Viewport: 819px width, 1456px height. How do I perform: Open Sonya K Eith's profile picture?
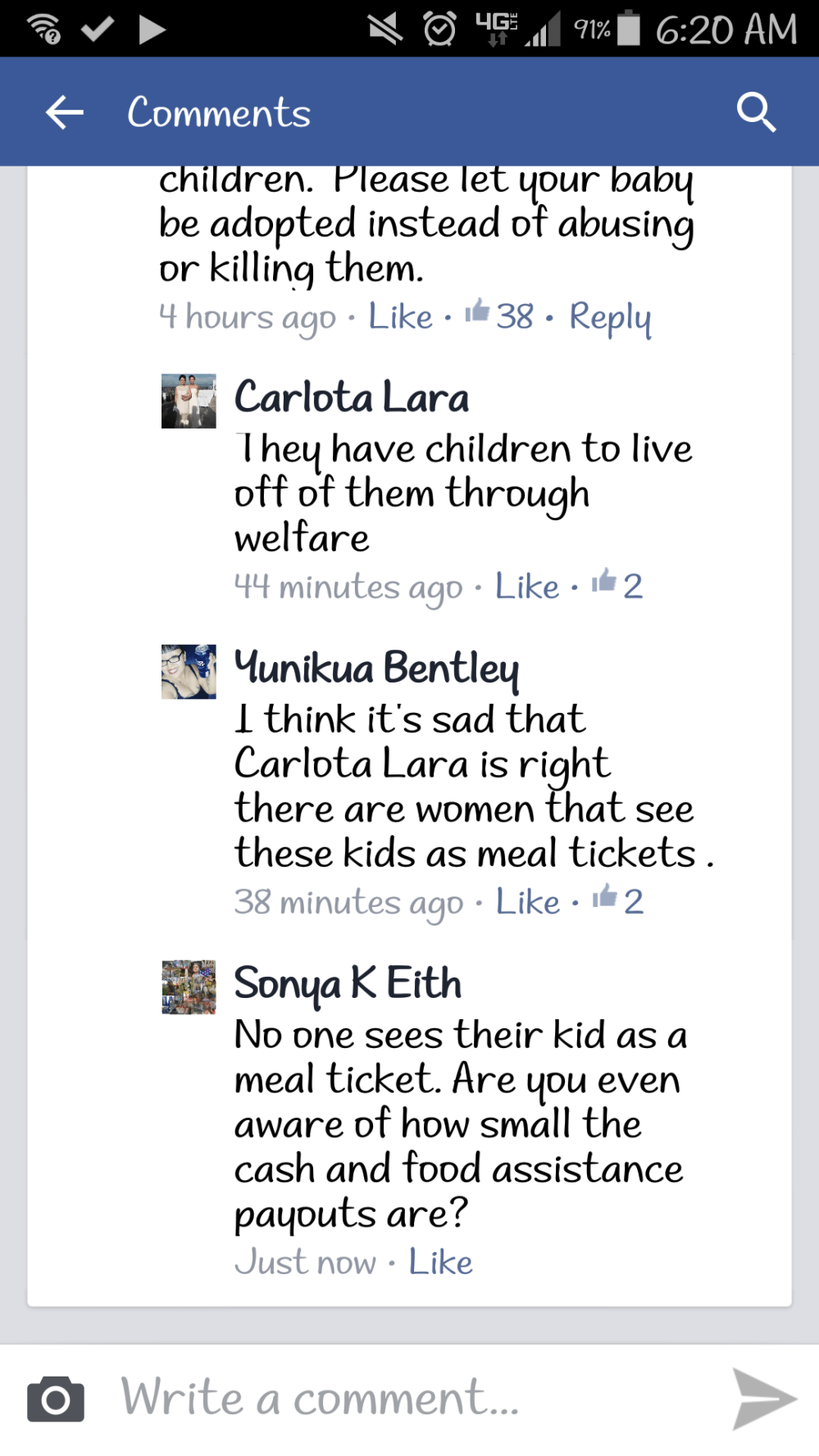tap(189, 987)
